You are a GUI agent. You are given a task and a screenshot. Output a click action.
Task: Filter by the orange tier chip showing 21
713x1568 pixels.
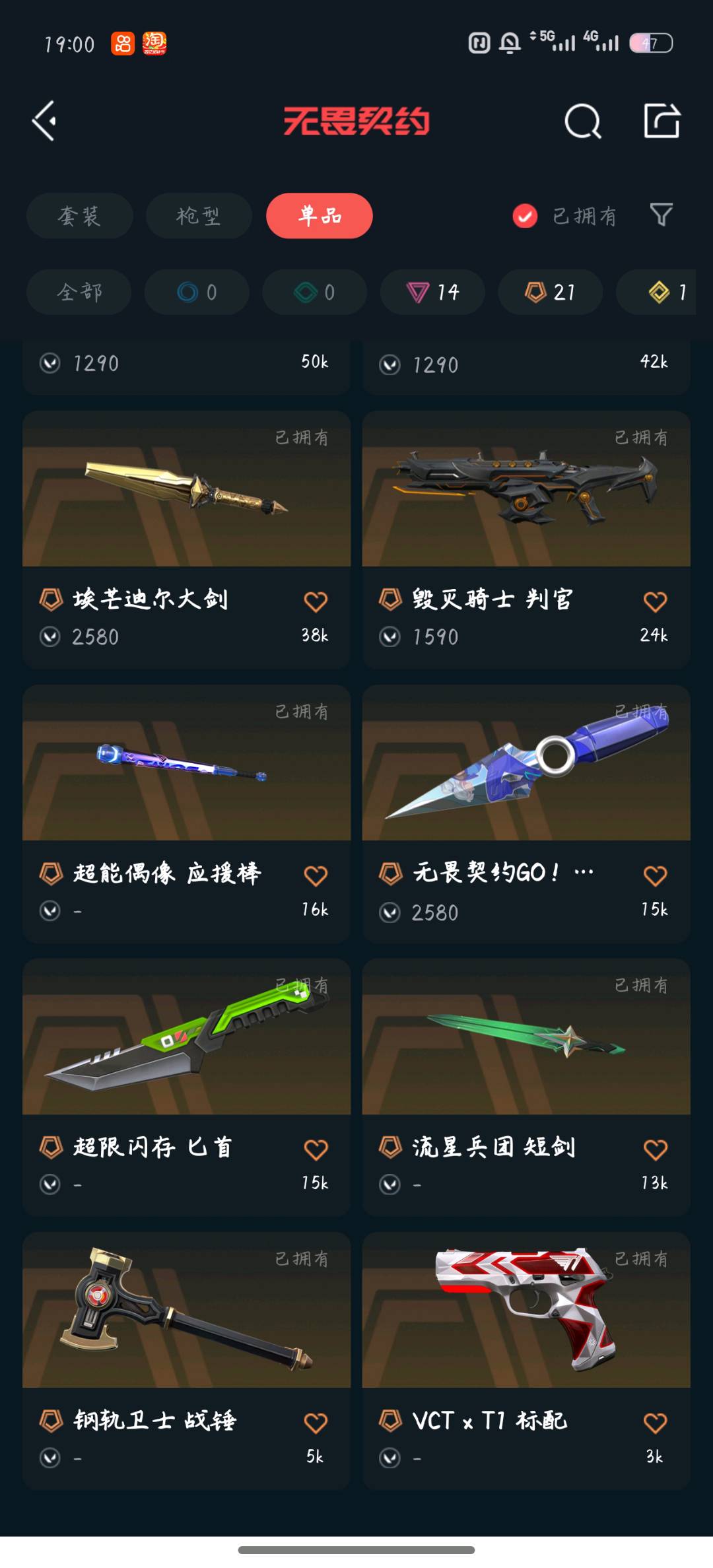click(550, 292)
